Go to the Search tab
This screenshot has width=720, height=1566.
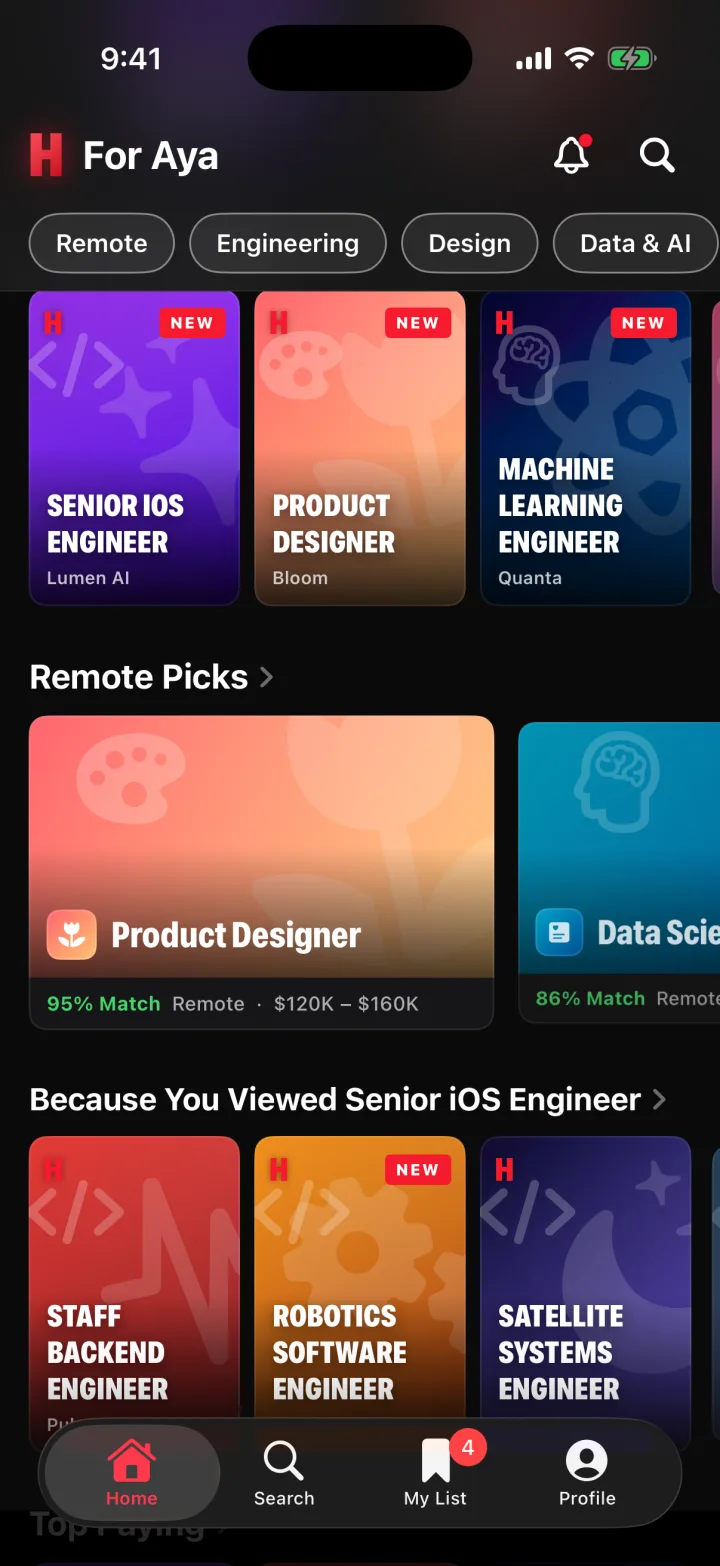point(284,1473)
